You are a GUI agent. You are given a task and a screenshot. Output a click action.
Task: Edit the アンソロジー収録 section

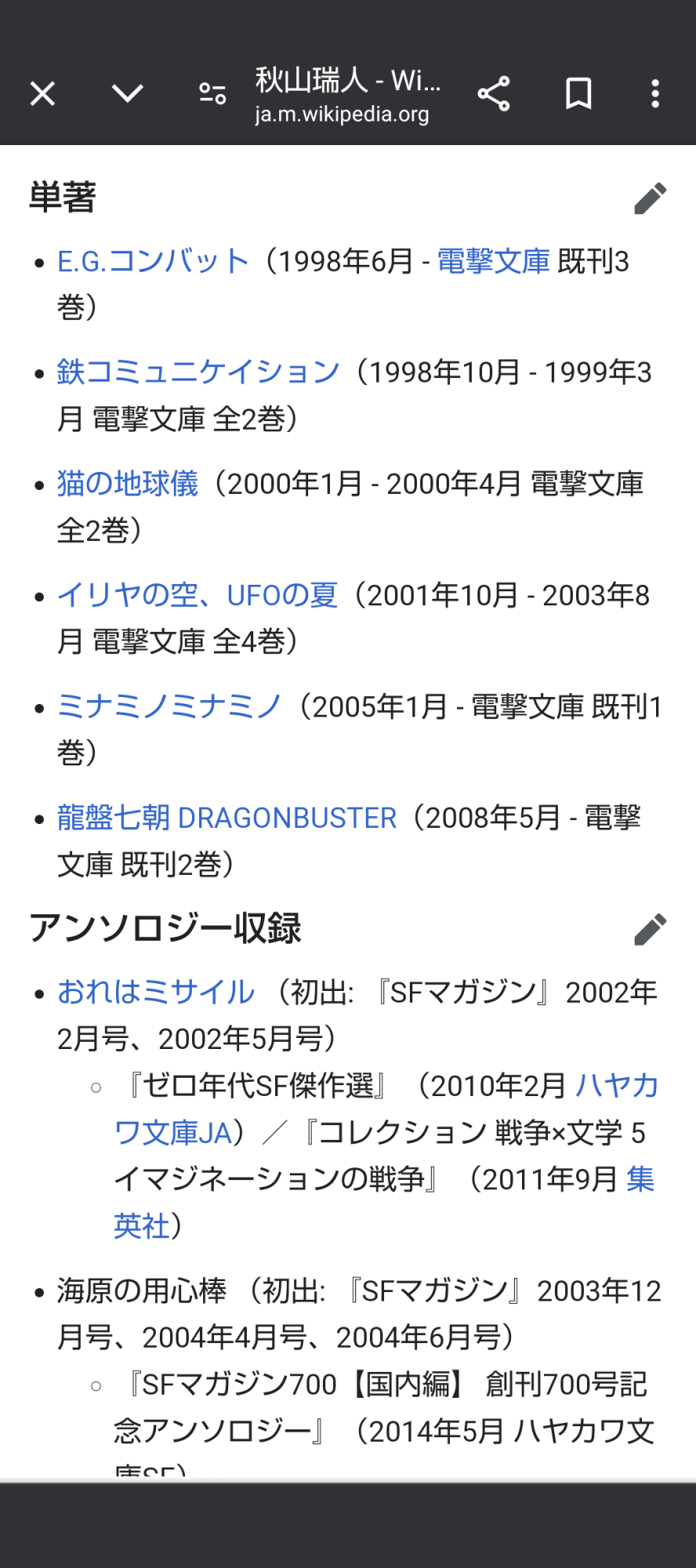pos(650,929)
